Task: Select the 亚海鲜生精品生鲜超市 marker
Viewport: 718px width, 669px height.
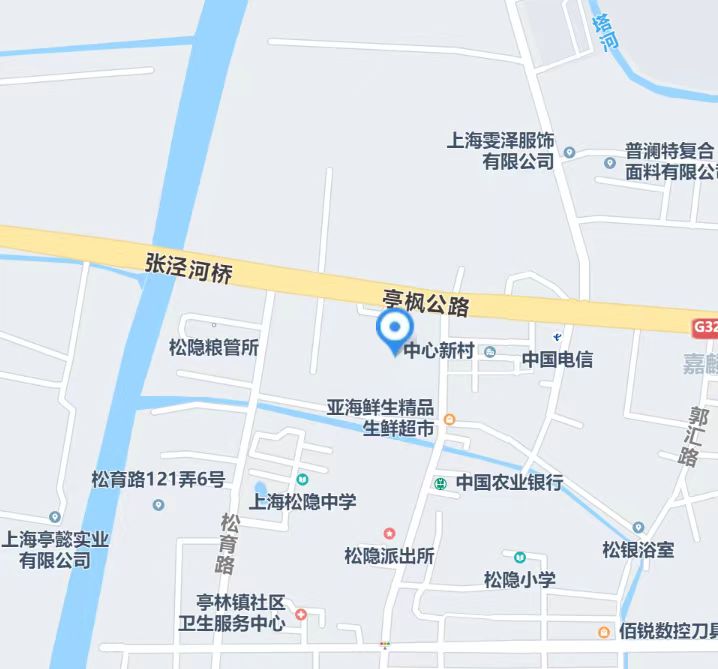Action: (449, 420)
